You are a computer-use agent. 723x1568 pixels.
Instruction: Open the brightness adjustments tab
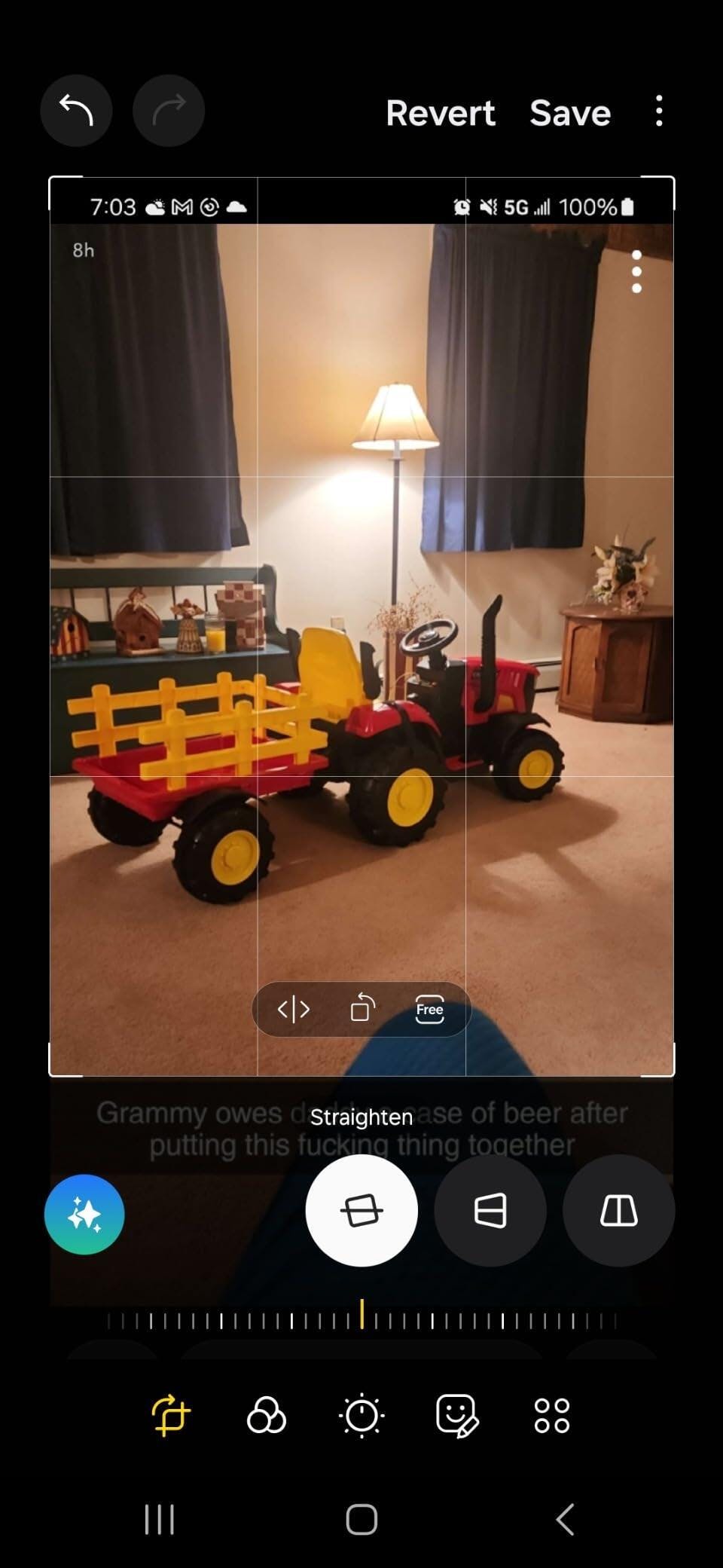[x=361, y=1415]
